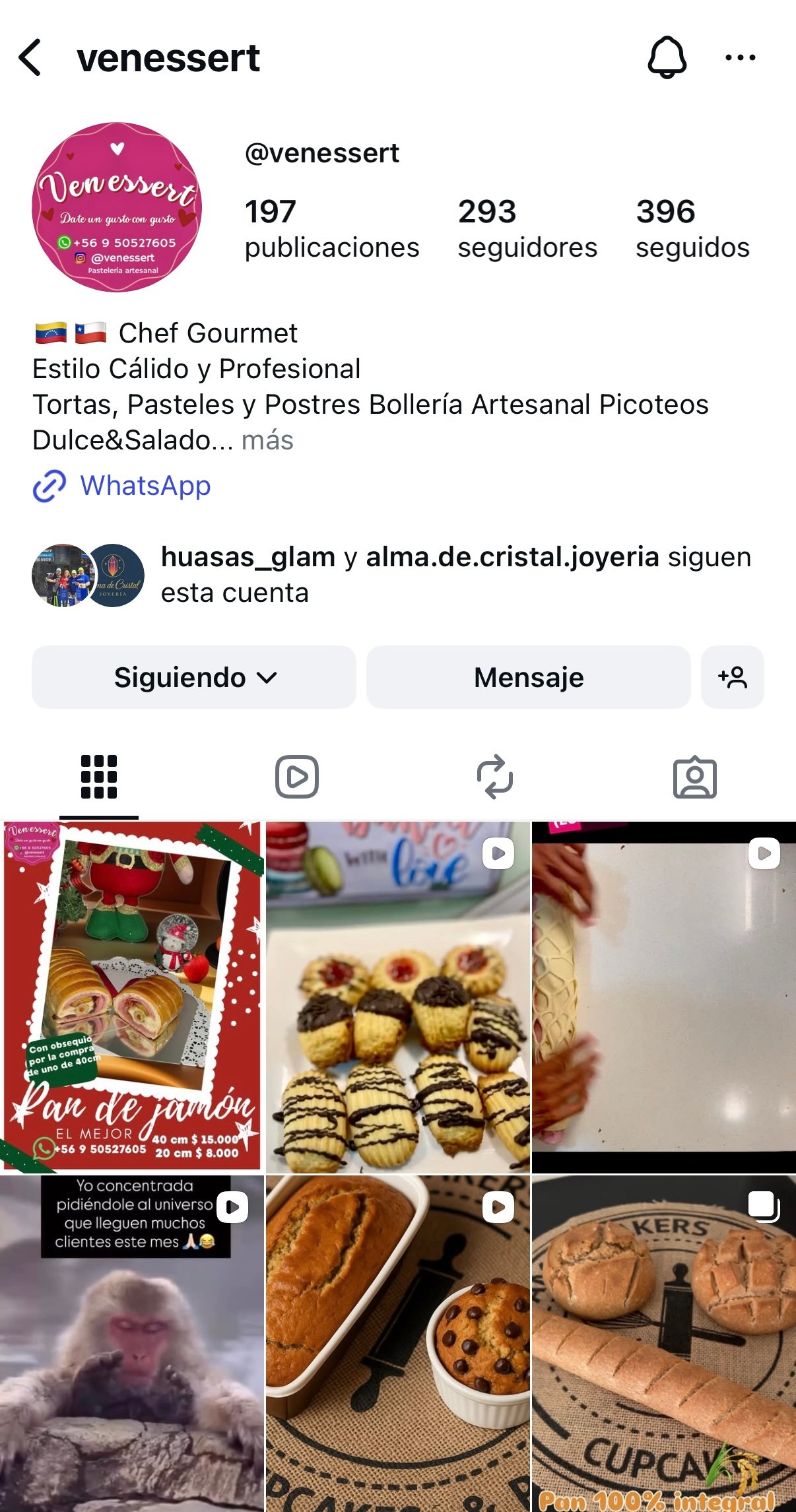Expand the bio with "más"
The image size is (796, 1512).
[x=267, y=440]
